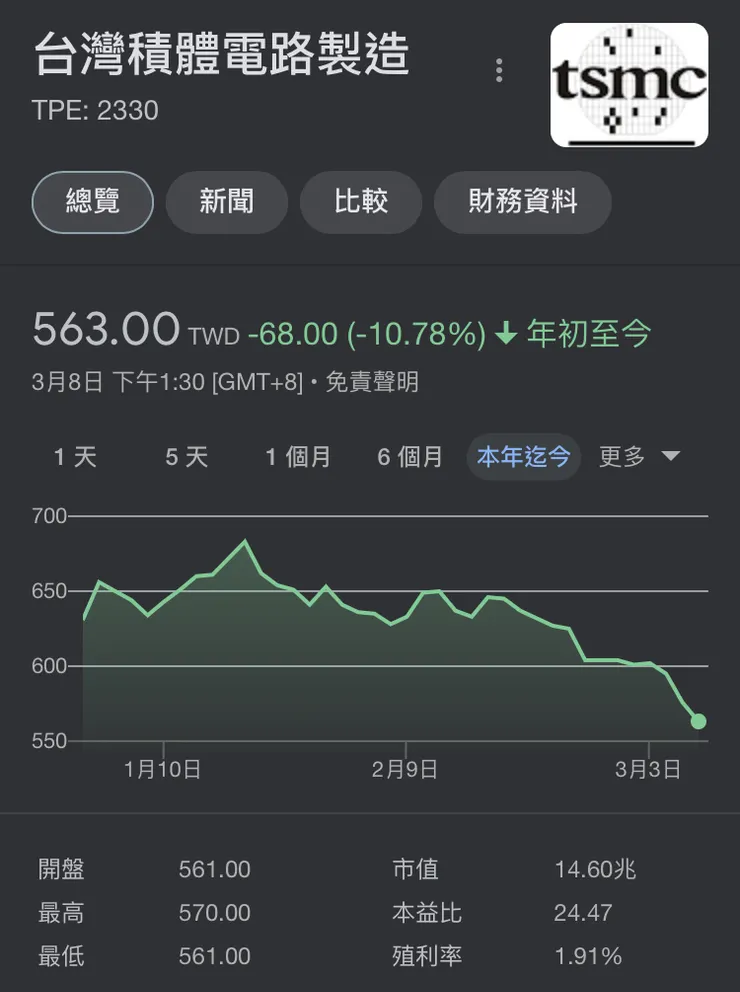
Task: Click the highlighted 本年迄今 range button
Action: click(x=523, y=456)
